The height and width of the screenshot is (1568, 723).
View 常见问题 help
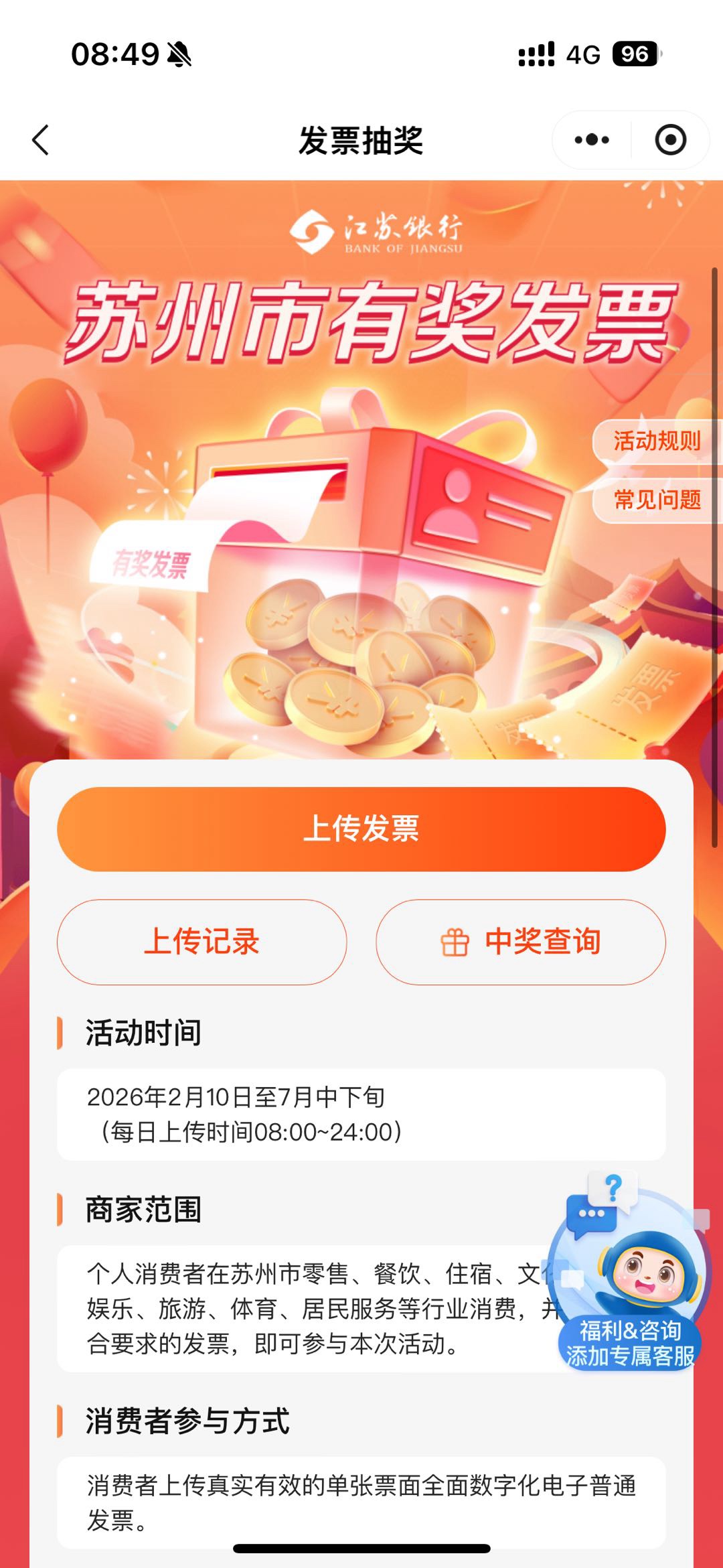[x=656, y=500]
